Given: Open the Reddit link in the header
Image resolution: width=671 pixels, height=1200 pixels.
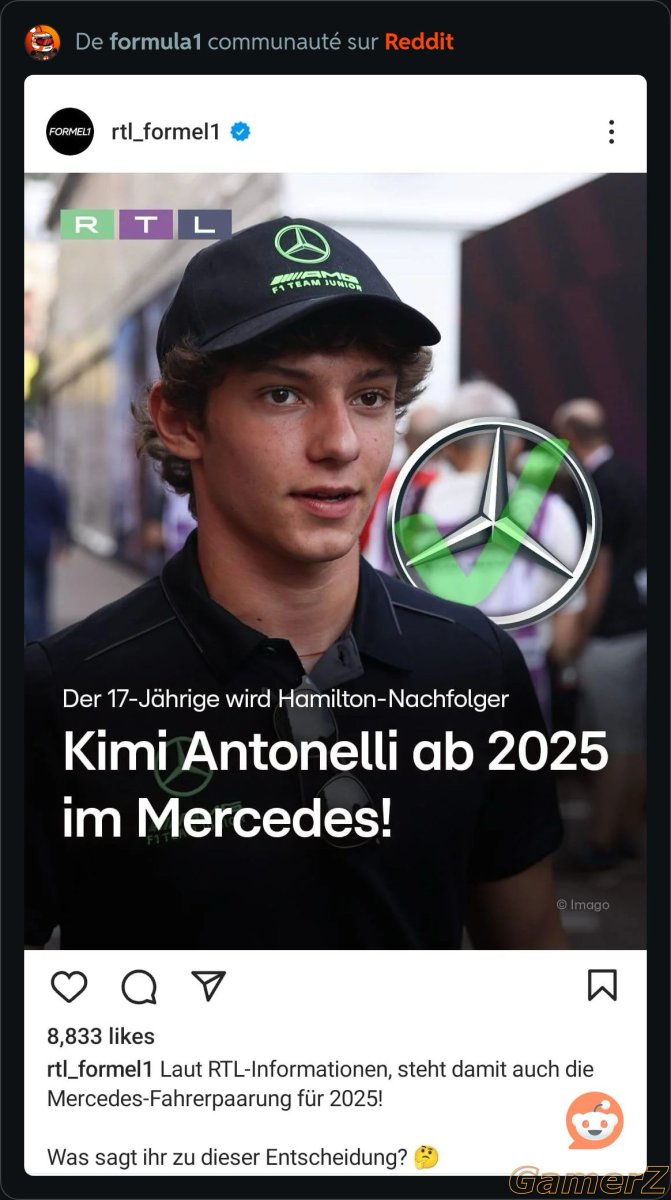Looking at the screenshot, I should [x=419, y=42].
